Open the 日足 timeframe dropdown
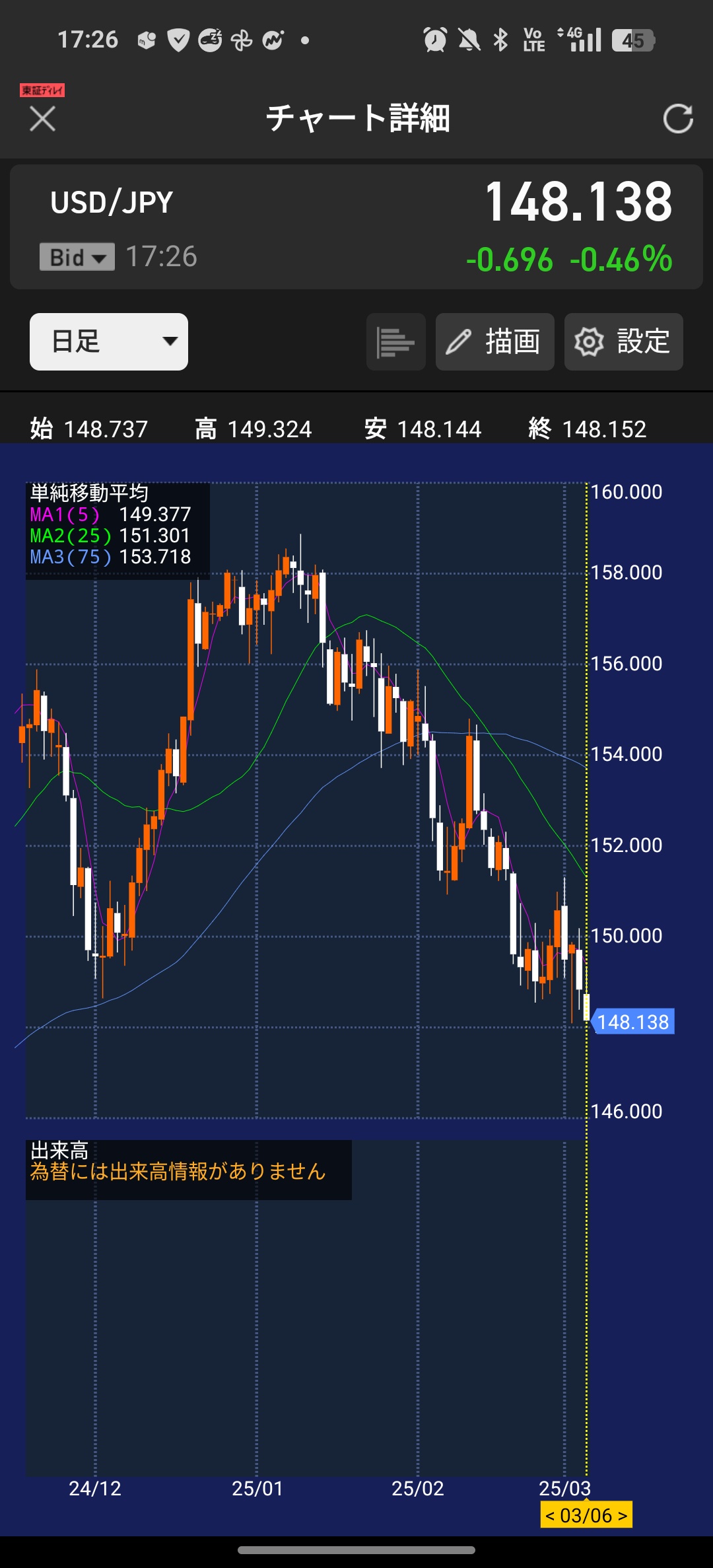 tap(109, 341)
